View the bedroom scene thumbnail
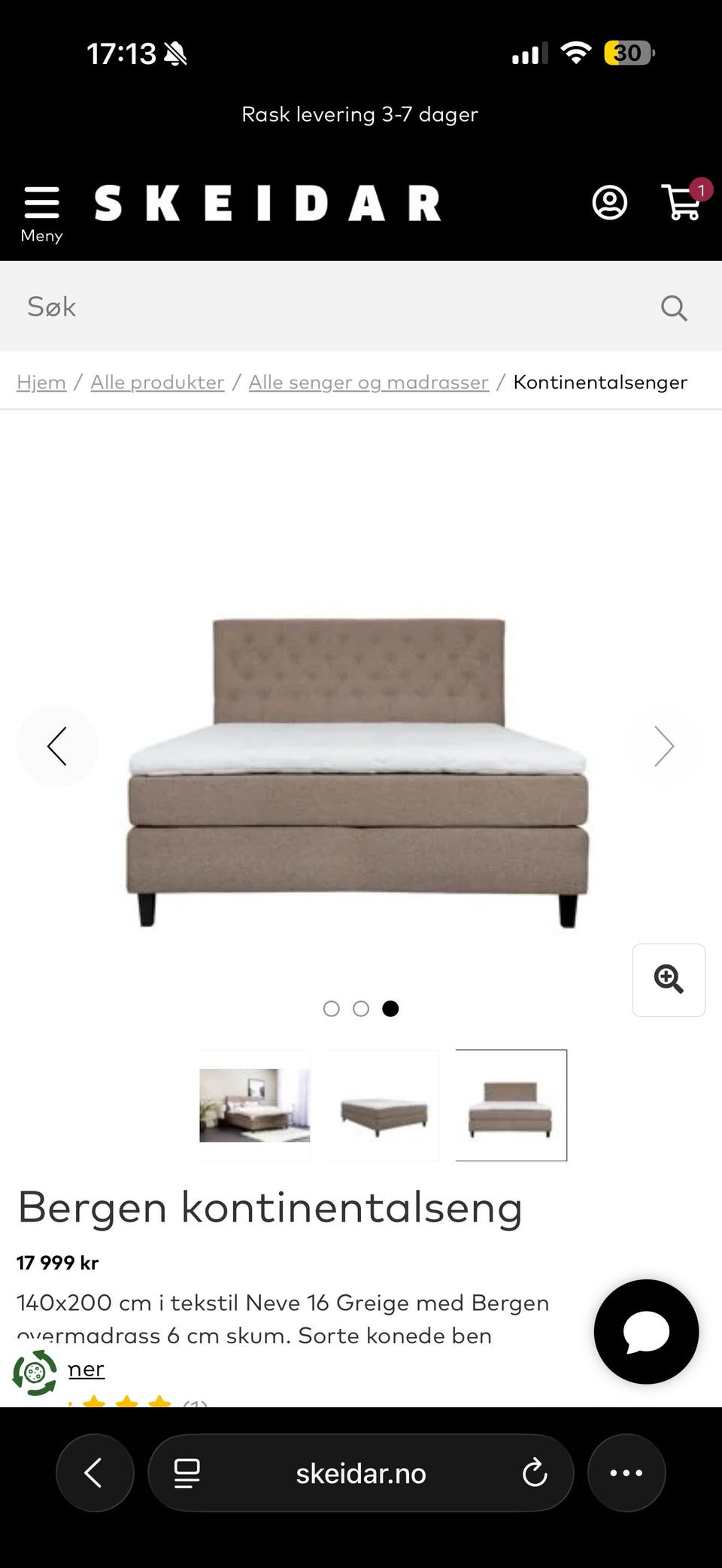Viewport: 722px width, 1568px height. point(255,1105)
